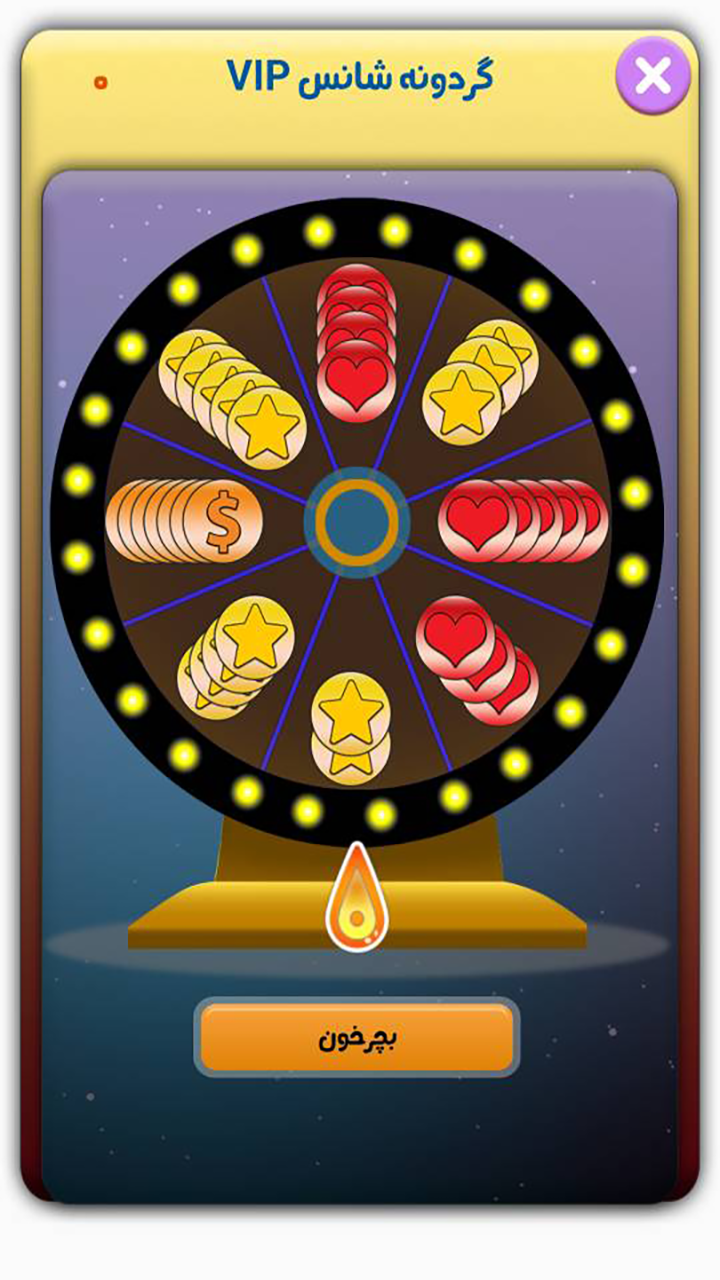Close the VIP lucky wheel dialog
The height and width of the screenshot is (1280, 720).
point(653,76)
